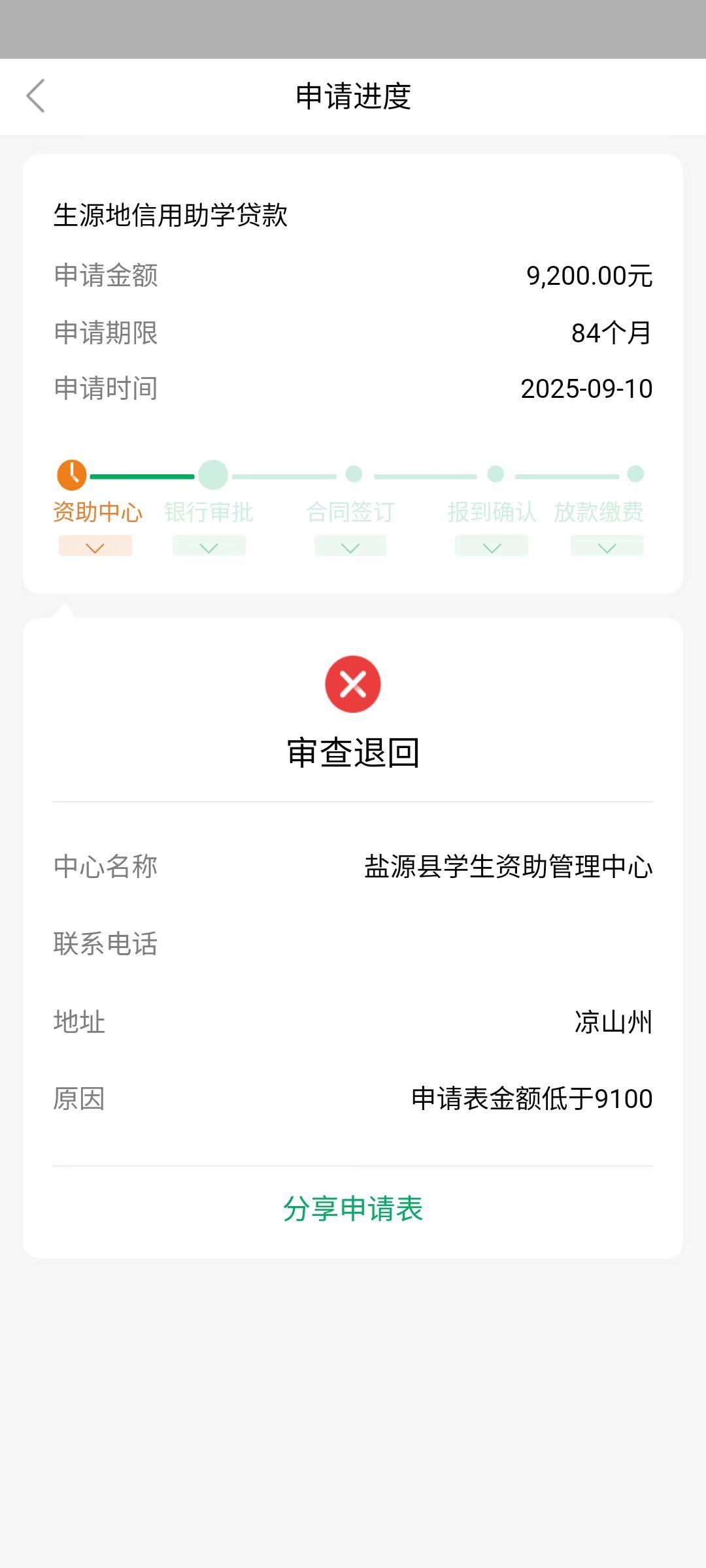
Task: Expand the 合同签订 step details
Action: click(x=350, y=546)
